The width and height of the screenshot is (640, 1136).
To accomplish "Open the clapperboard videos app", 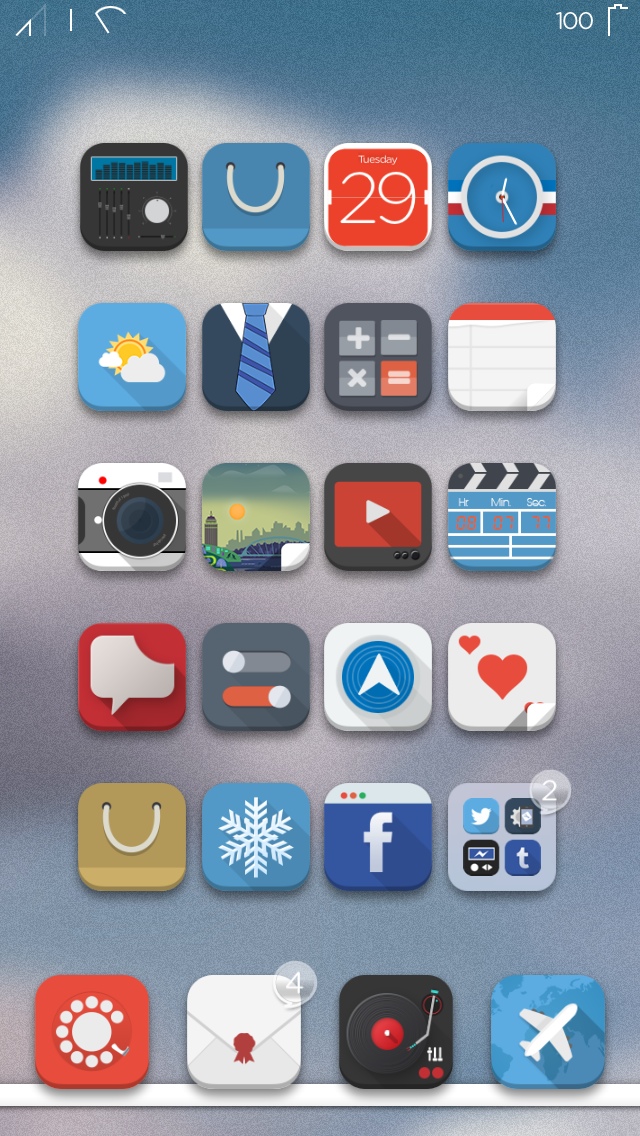I will pyautogui.click(x=502, y=517).
